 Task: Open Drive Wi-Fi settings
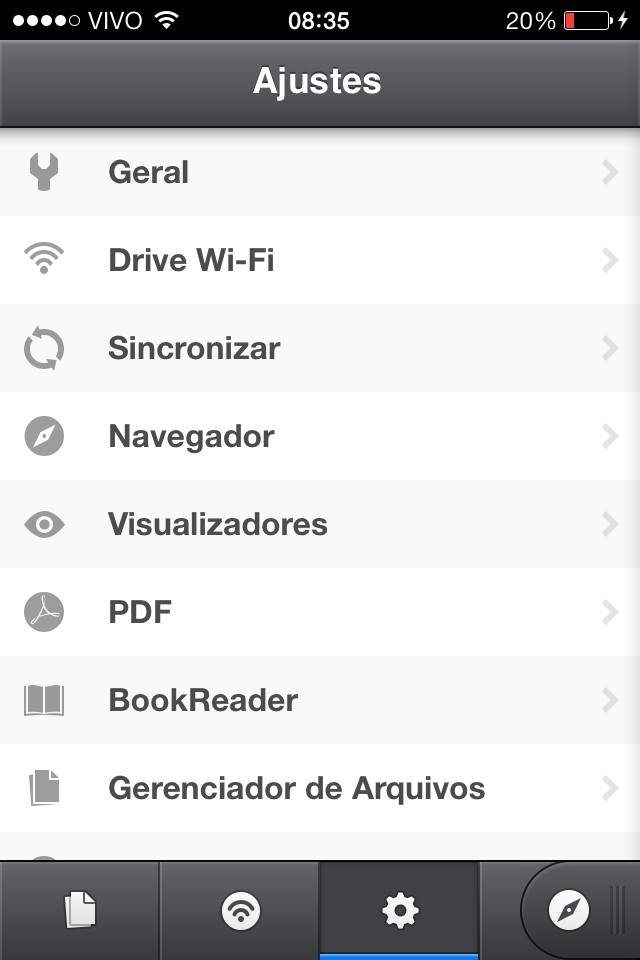tap(320, 261)
